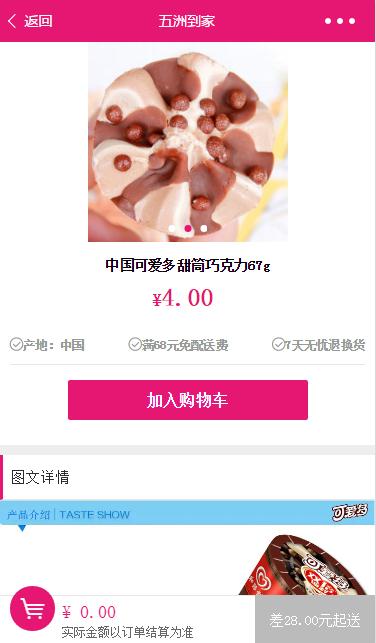
Task: Open the three-dot overflow menu
Action: click(340, 21)
